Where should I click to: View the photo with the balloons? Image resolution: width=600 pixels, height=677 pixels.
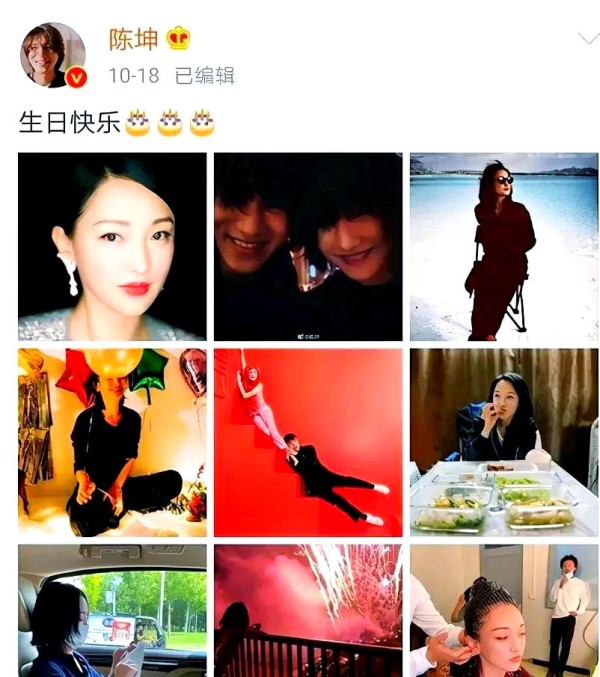click(x=112, y=442)
